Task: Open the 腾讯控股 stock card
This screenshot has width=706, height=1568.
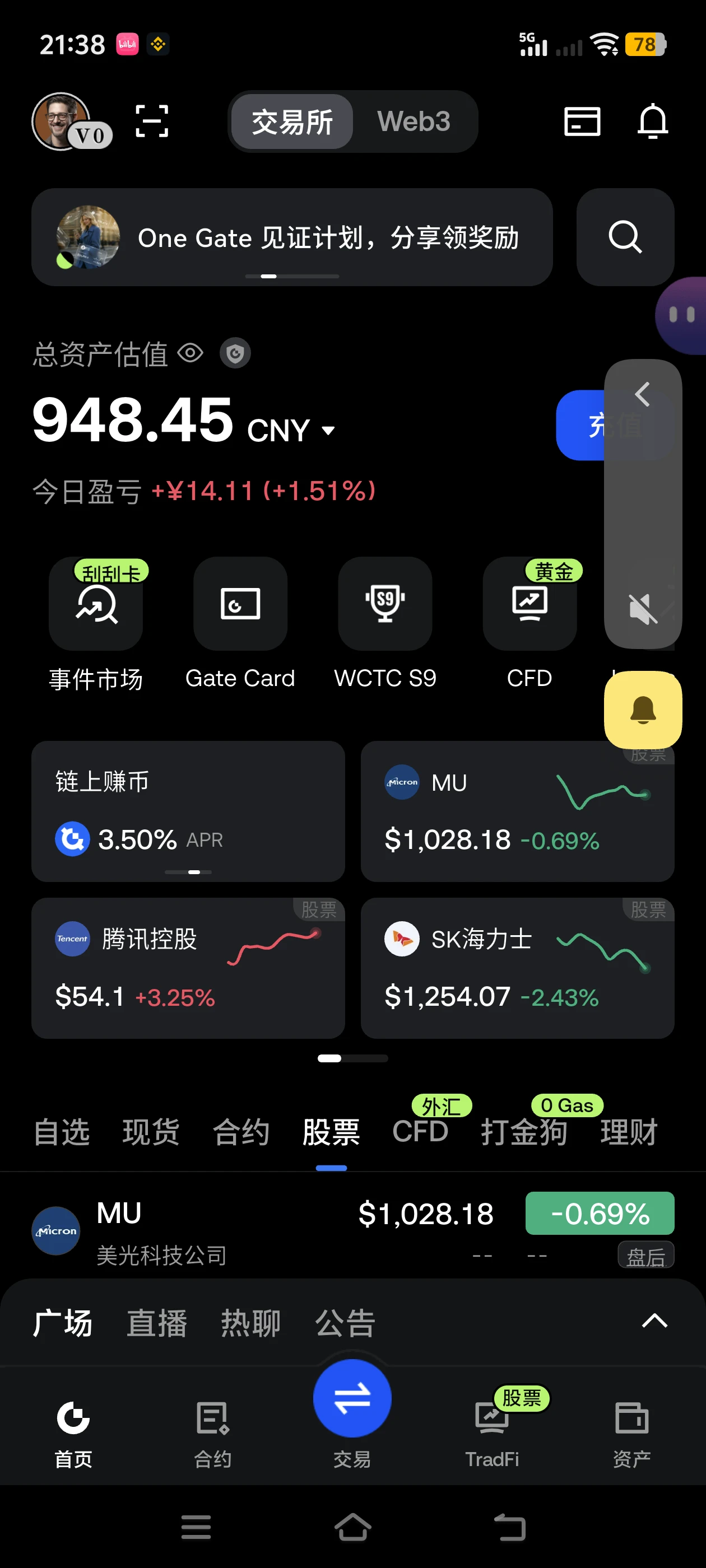Action: 188,968
